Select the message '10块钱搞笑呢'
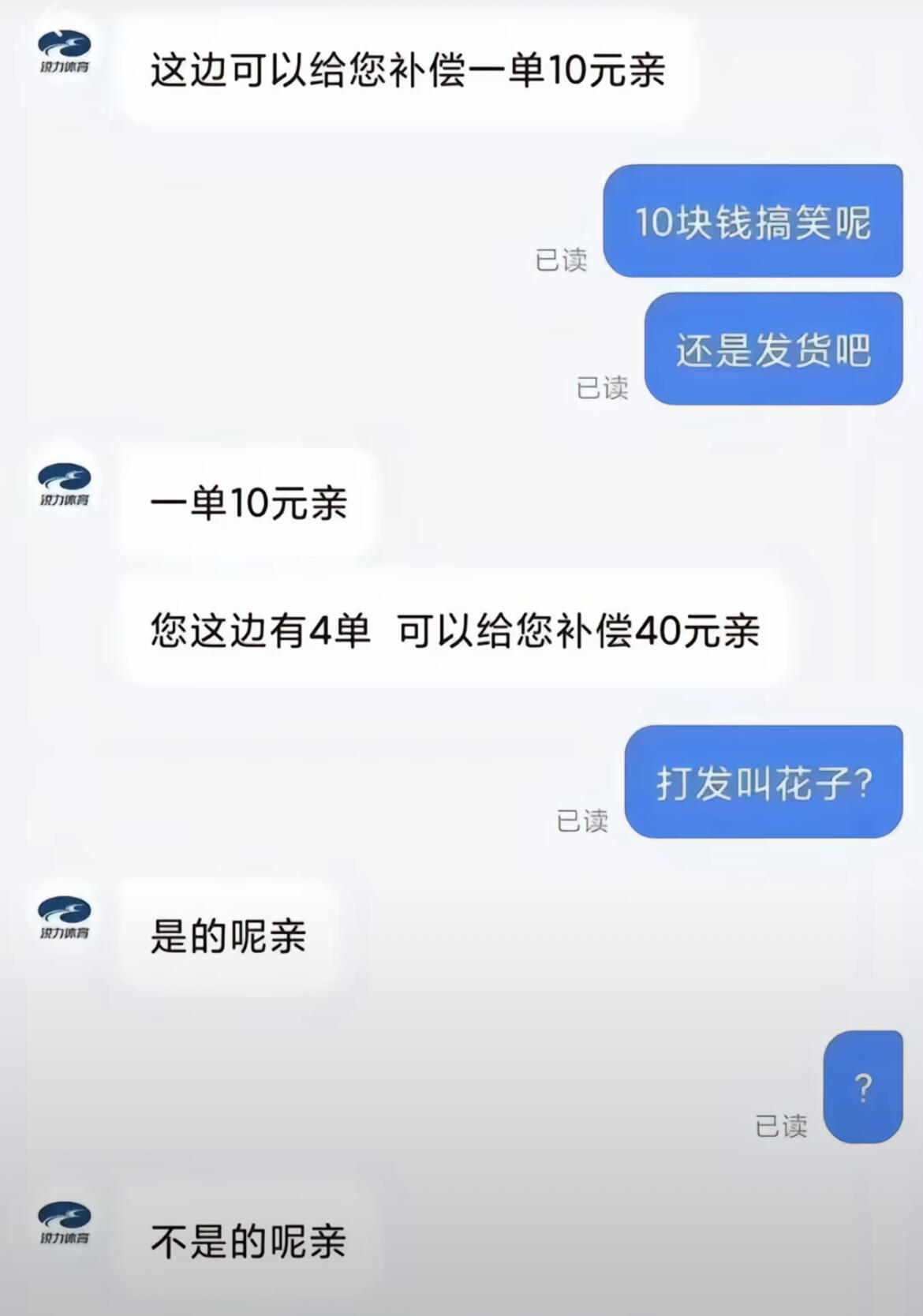 click(753, 222)
